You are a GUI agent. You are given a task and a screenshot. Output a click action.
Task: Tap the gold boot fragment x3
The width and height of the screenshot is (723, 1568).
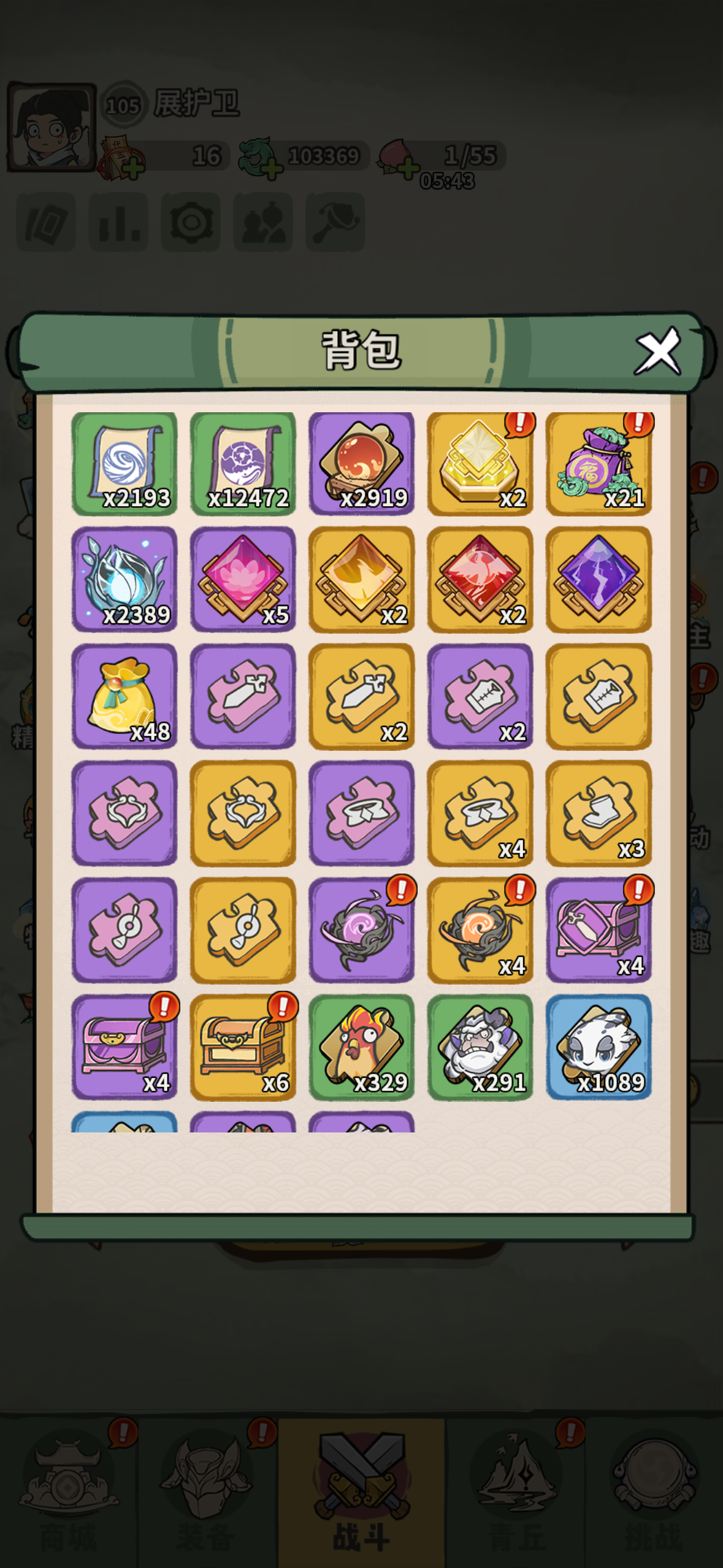(x=599, y=813)
